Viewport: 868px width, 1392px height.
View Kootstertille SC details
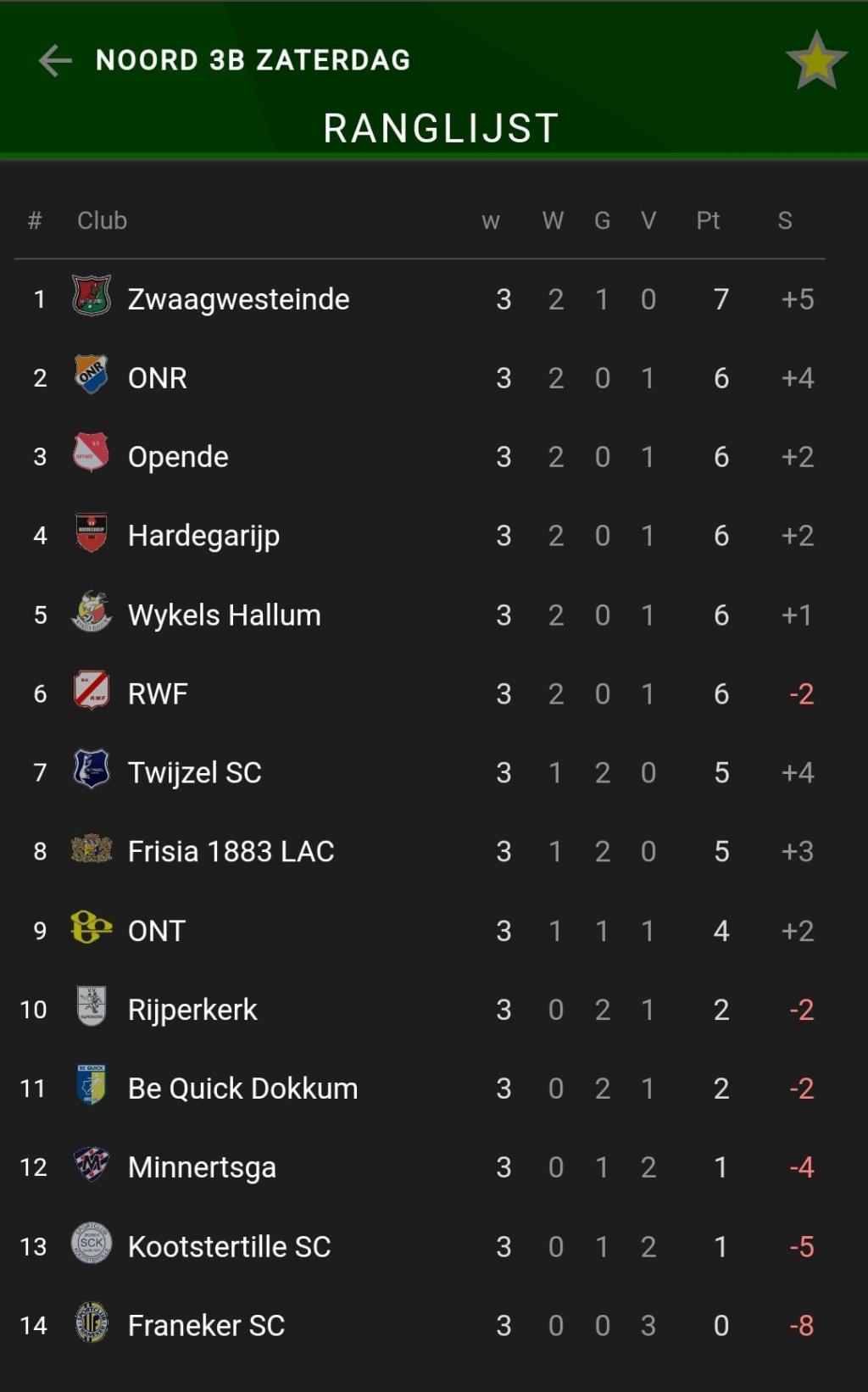(x=420, y=1246)
